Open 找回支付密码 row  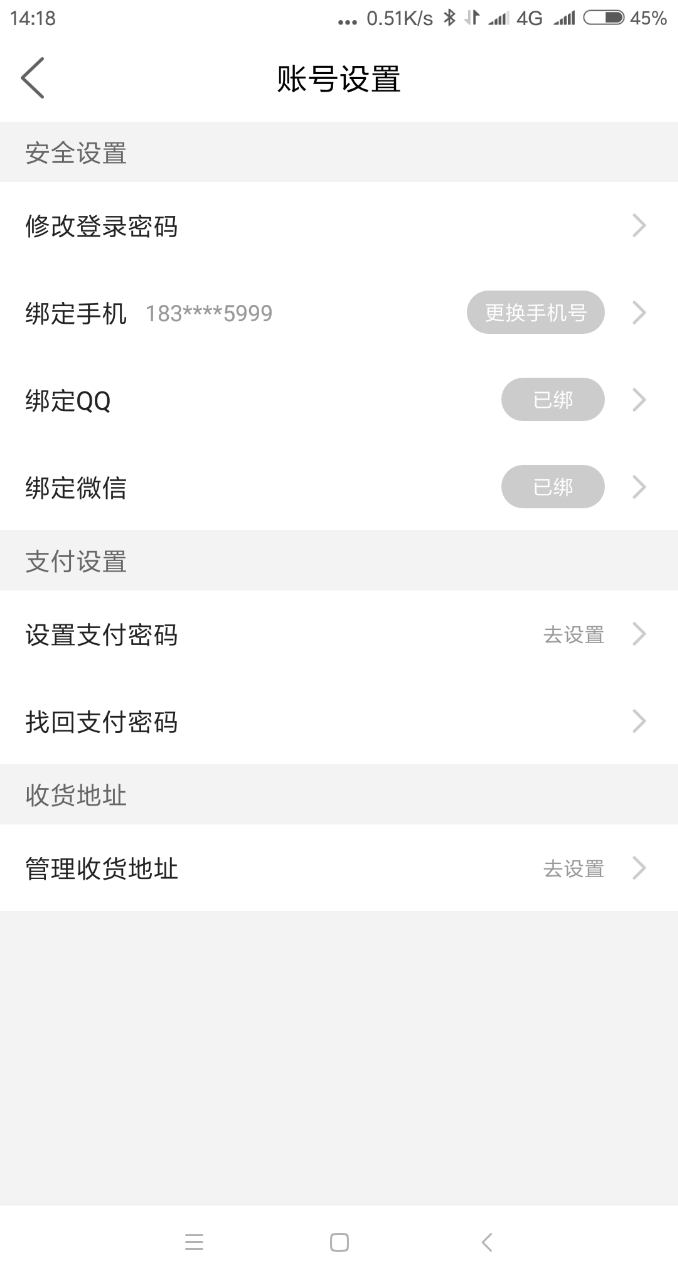coord(338,722)
